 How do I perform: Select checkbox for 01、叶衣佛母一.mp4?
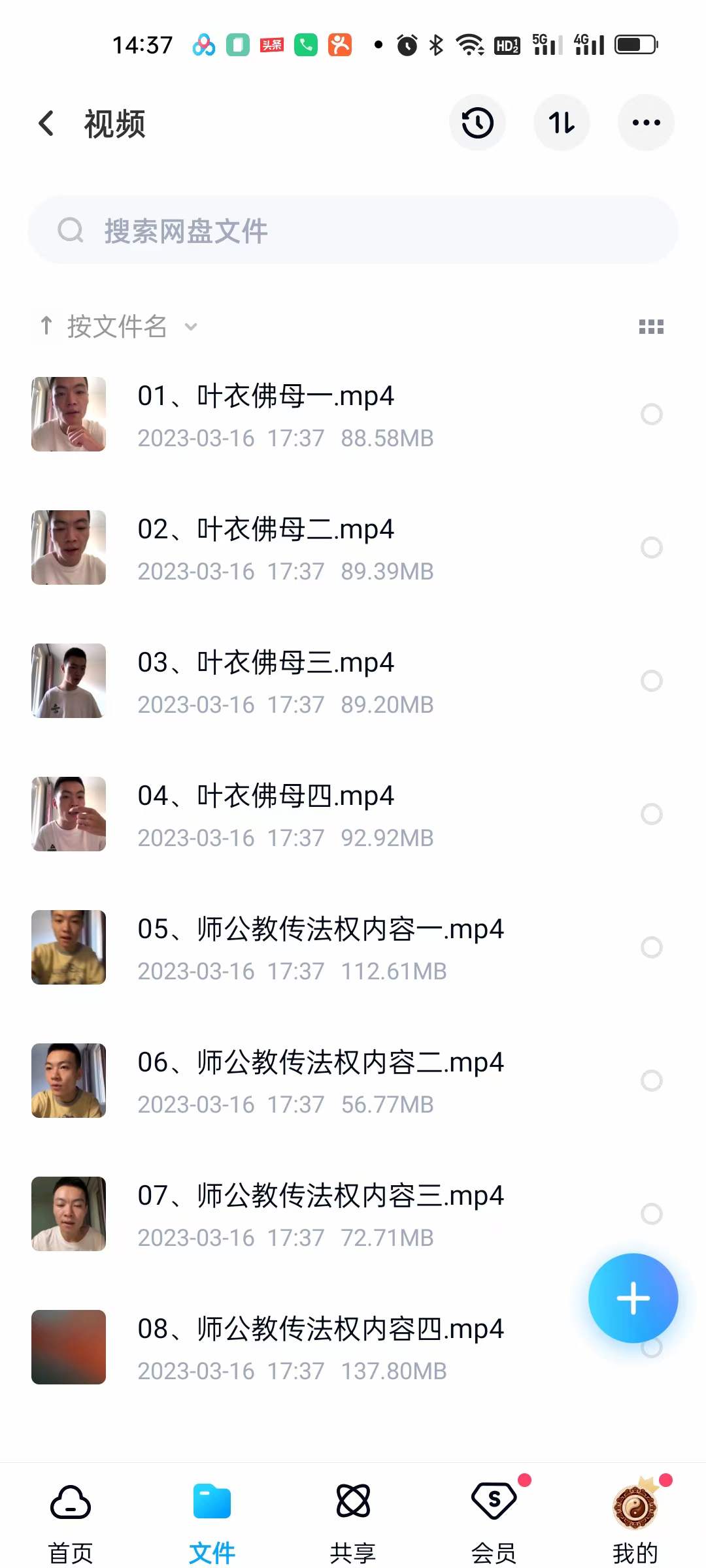(652, 414)
